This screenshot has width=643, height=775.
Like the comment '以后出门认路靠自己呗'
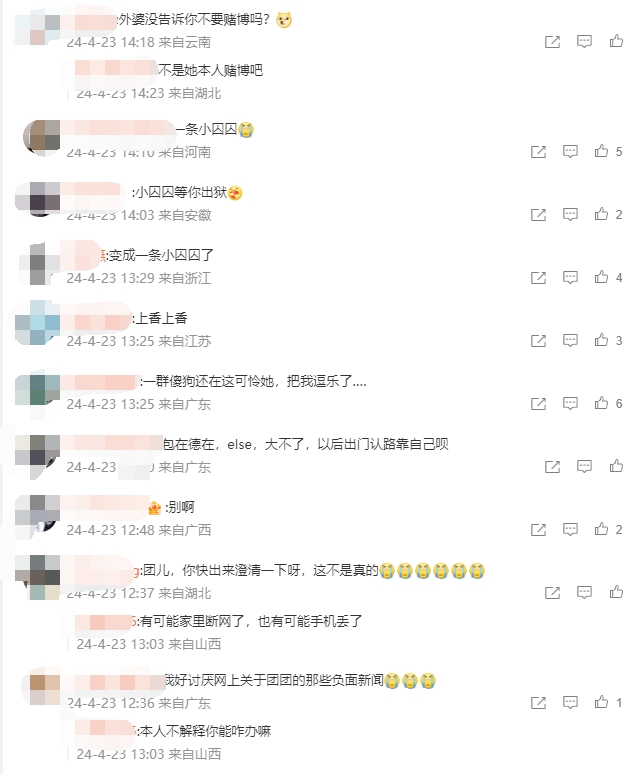click(616, 466)
